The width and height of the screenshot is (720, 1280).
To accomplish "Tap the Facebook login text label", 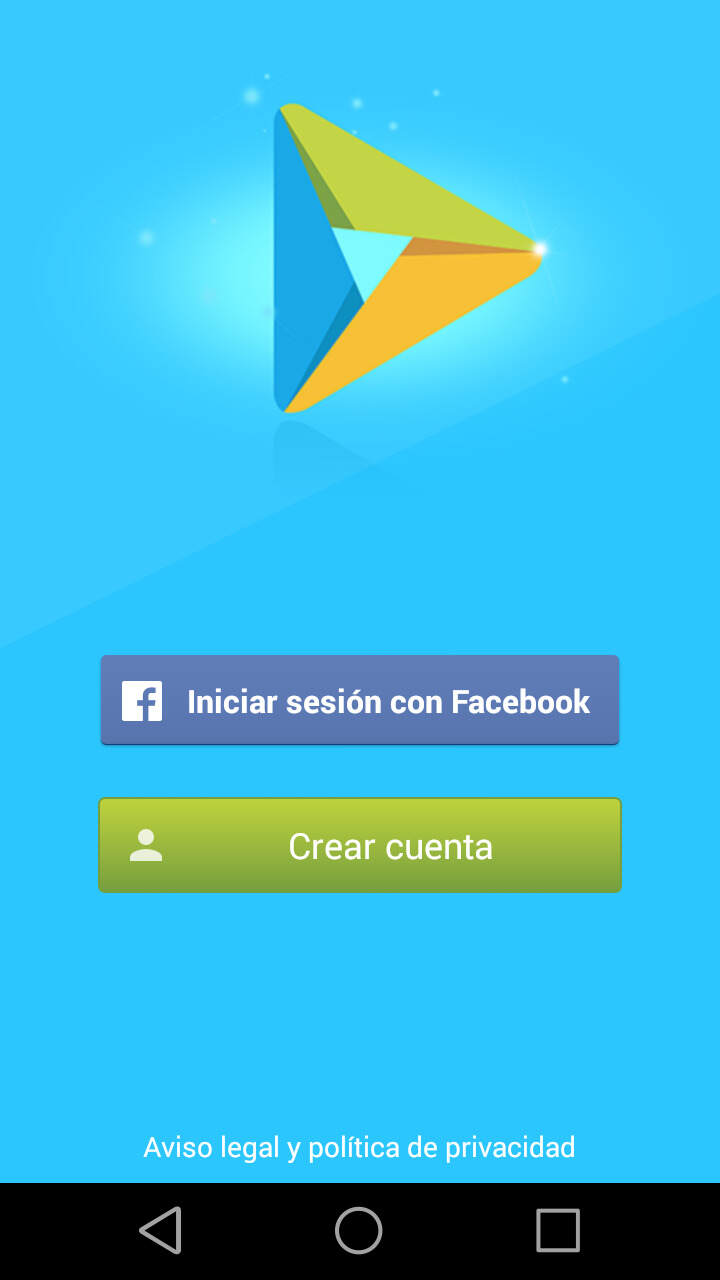I will [x=388, y=700].
